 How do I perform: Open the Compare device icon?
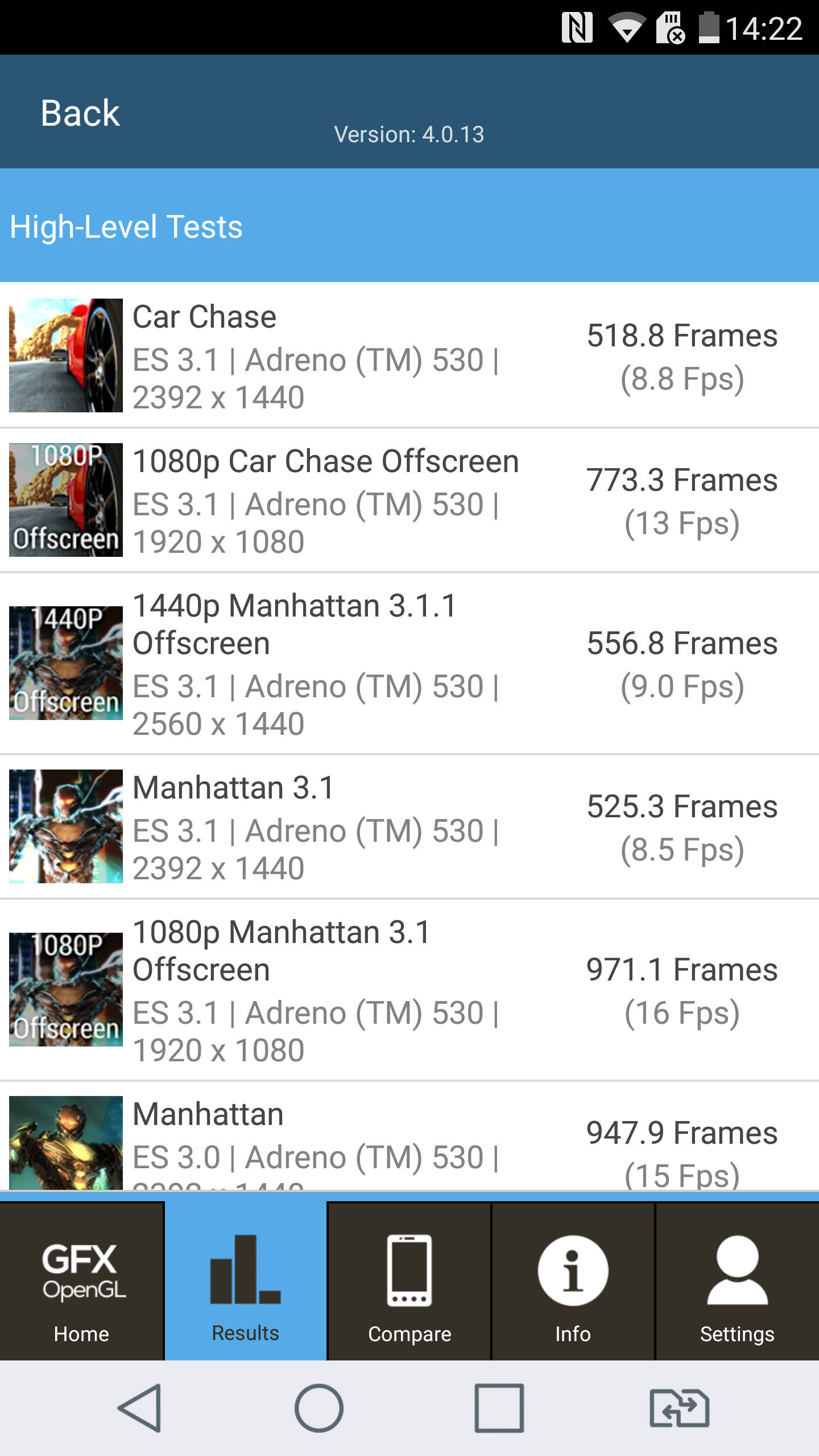pos(409,1274)
